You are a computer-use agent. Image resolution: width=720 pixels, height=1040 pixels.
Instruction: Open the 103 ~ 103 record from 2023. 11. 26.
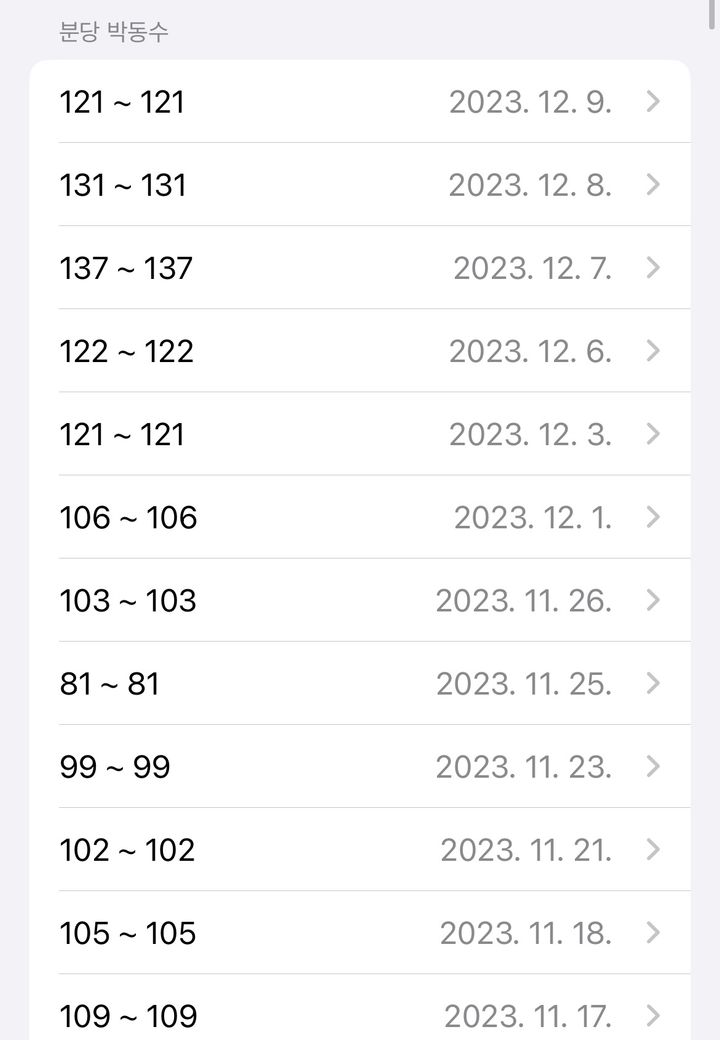[360, 600]
